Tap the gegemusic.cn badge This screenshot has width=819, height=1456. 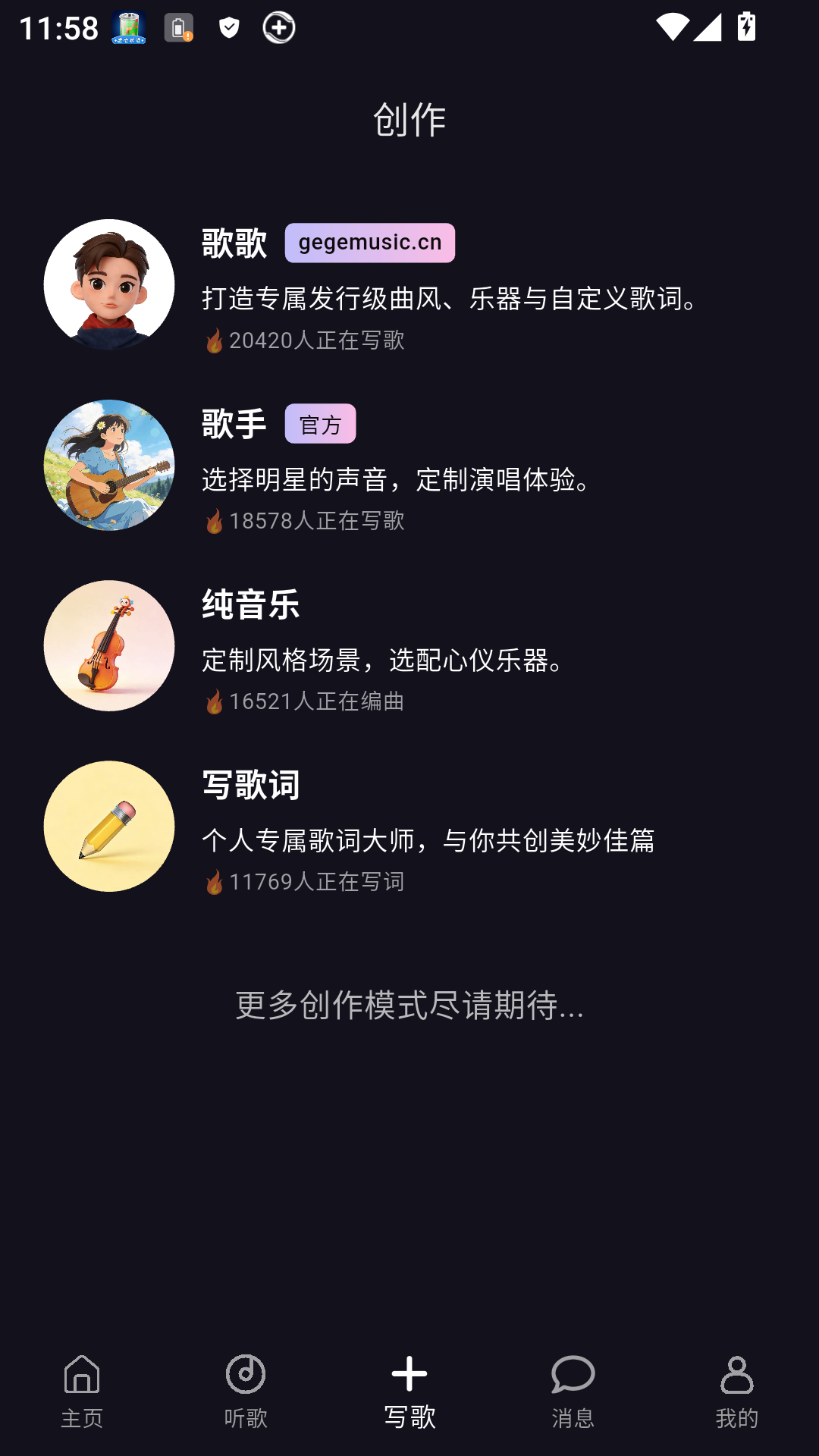tap(369, 242)
